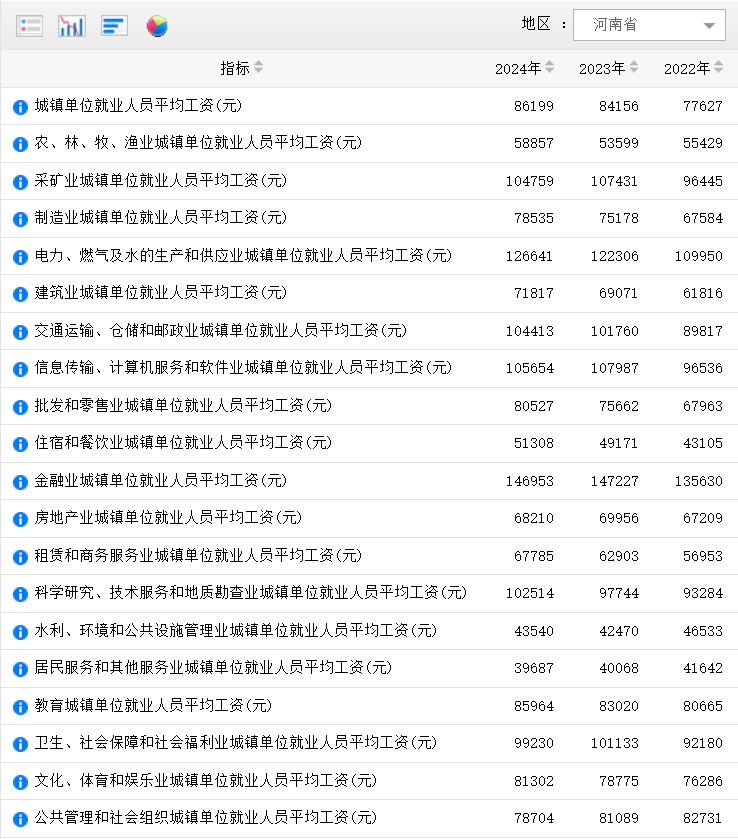The image size is (738, 839).
Task: Show the data as a column chart
Action: coord(72,26)
